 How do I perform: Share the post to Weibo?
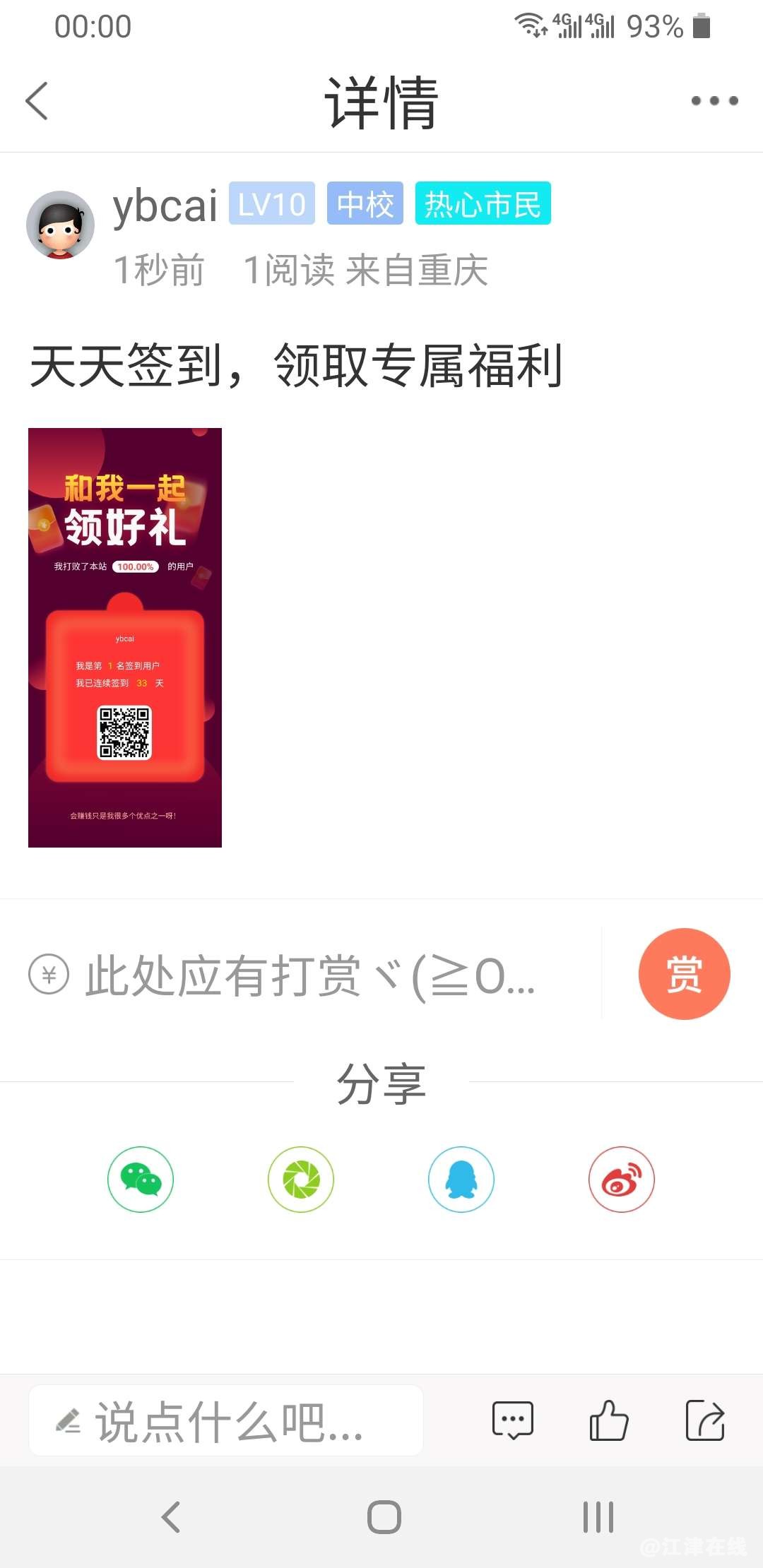[x=622, y=1179]
